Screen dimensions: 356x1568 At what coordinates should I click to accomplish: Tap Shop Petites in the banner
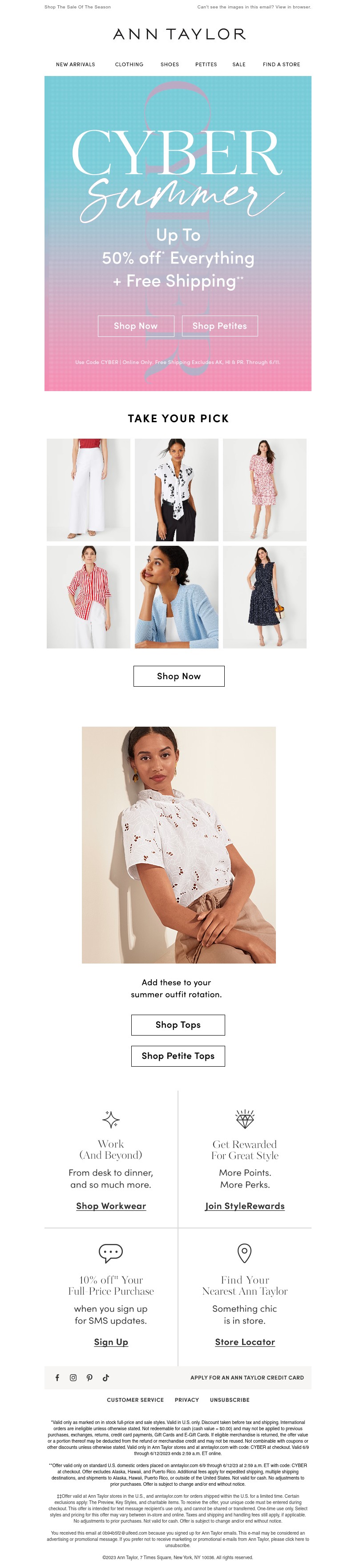point(219,326)
